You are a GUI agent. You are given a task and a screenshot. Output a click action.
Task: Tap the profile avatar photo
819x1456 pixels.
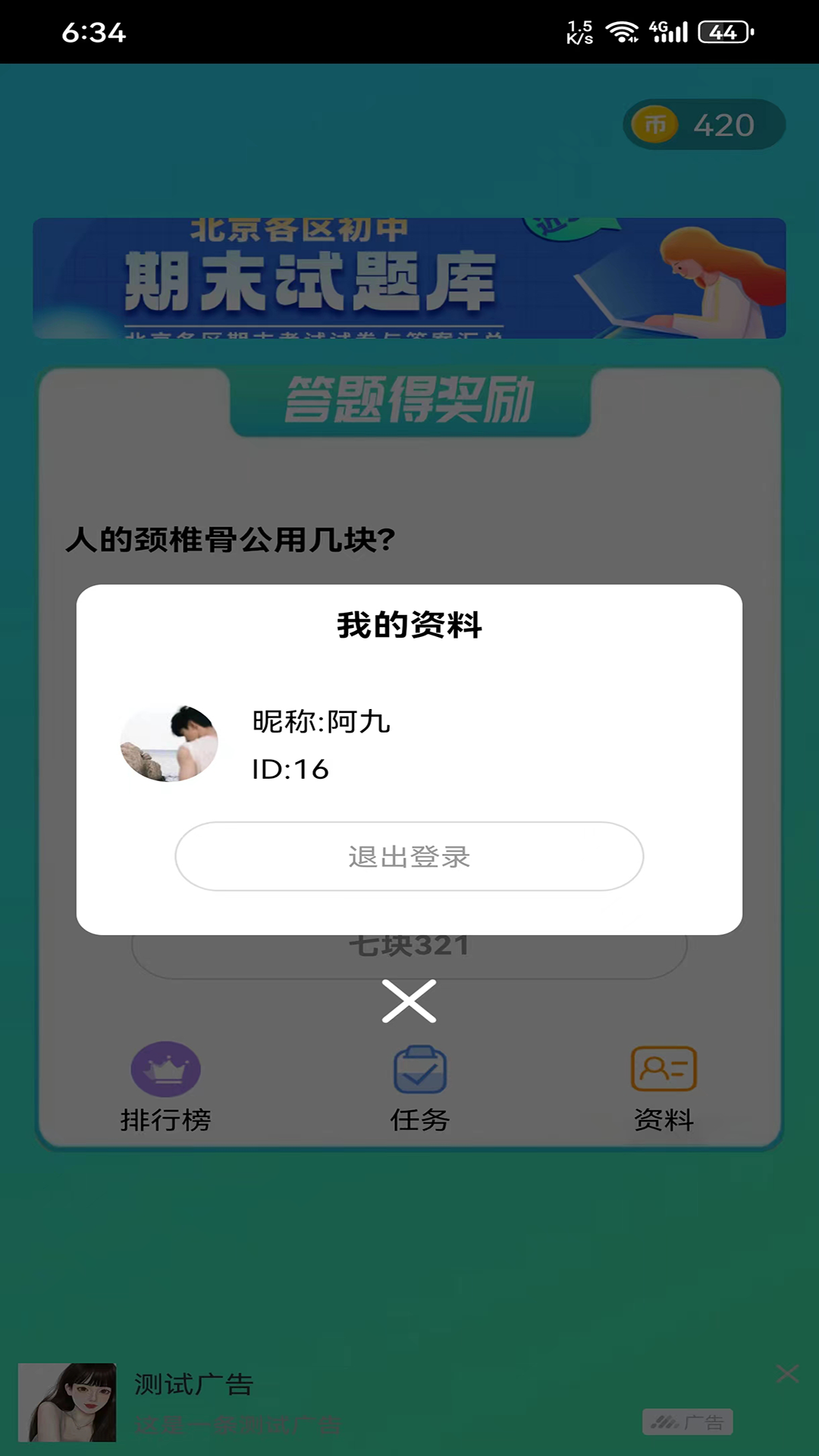[169, 744]
